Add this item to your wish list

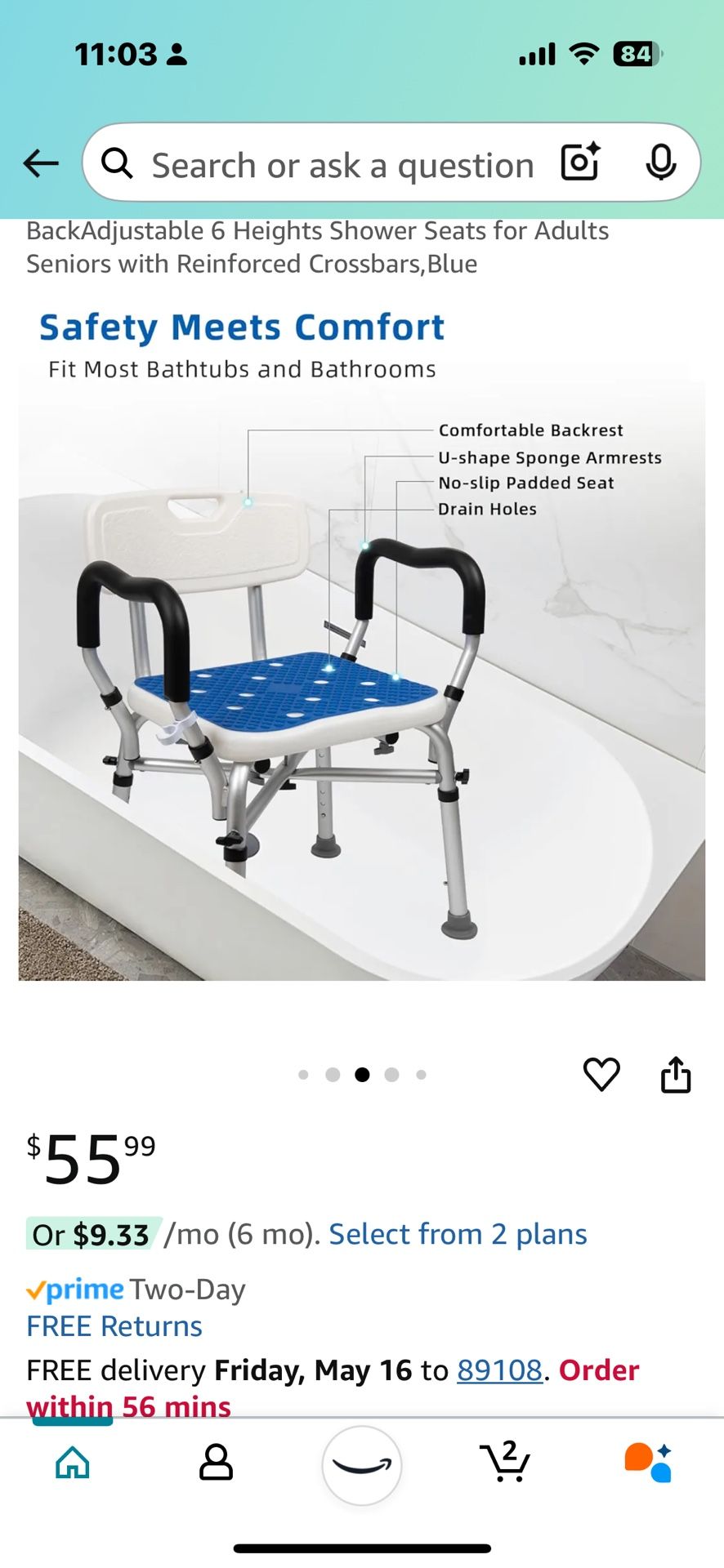pyautogui.click(x=601, y=1074)
